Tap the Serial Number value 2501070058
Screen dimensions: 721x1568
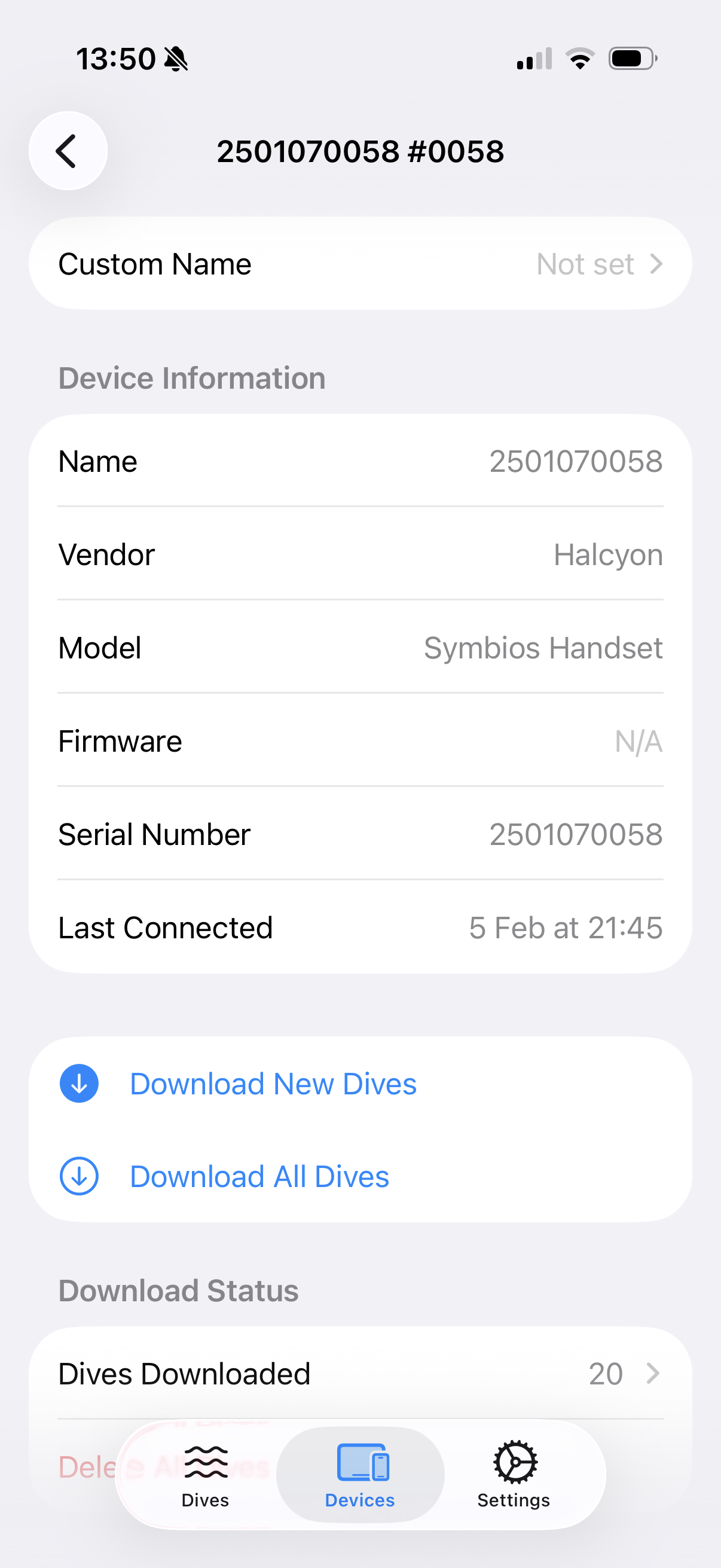click(x=576, y=834)
